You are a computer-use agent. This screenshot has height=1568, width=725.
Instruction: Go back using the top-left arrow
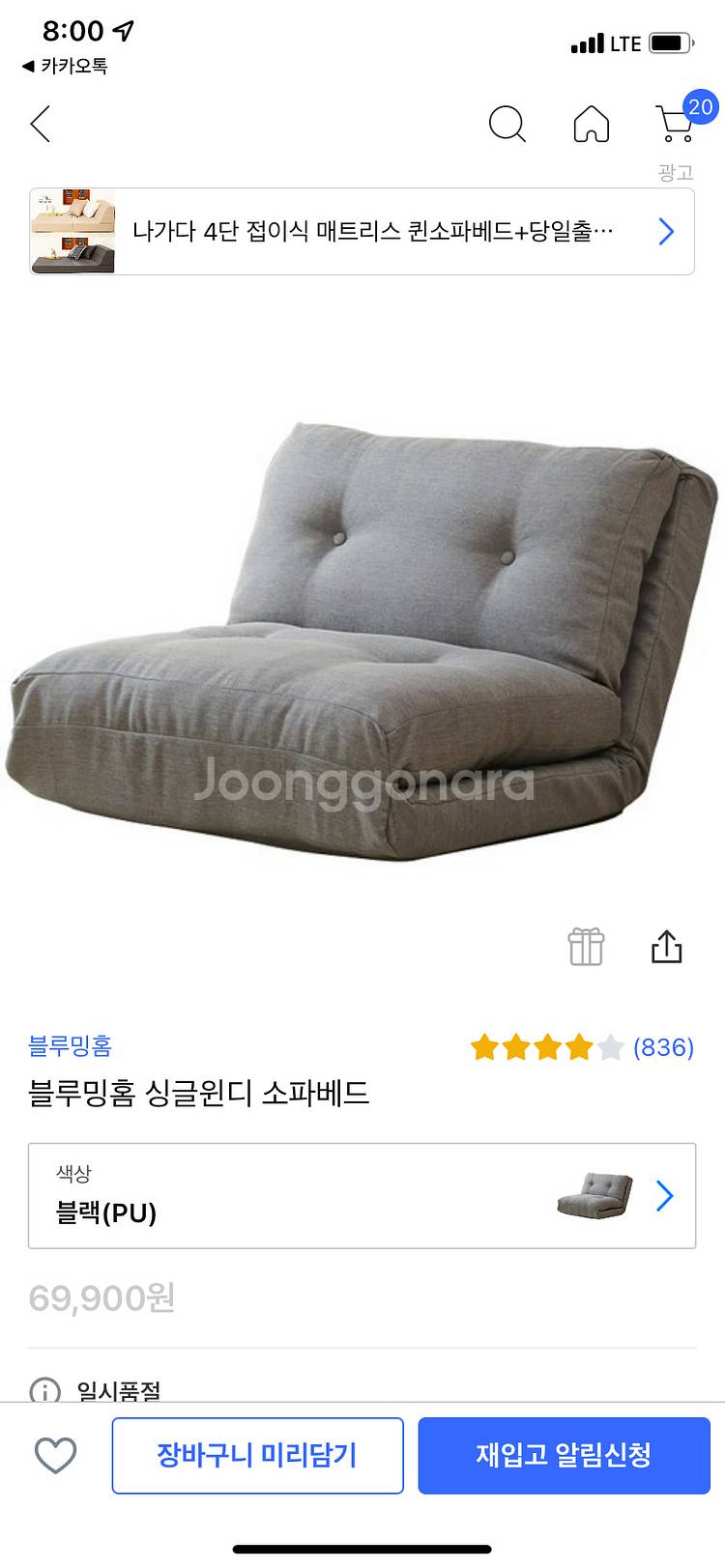click(x=41, y=124)
